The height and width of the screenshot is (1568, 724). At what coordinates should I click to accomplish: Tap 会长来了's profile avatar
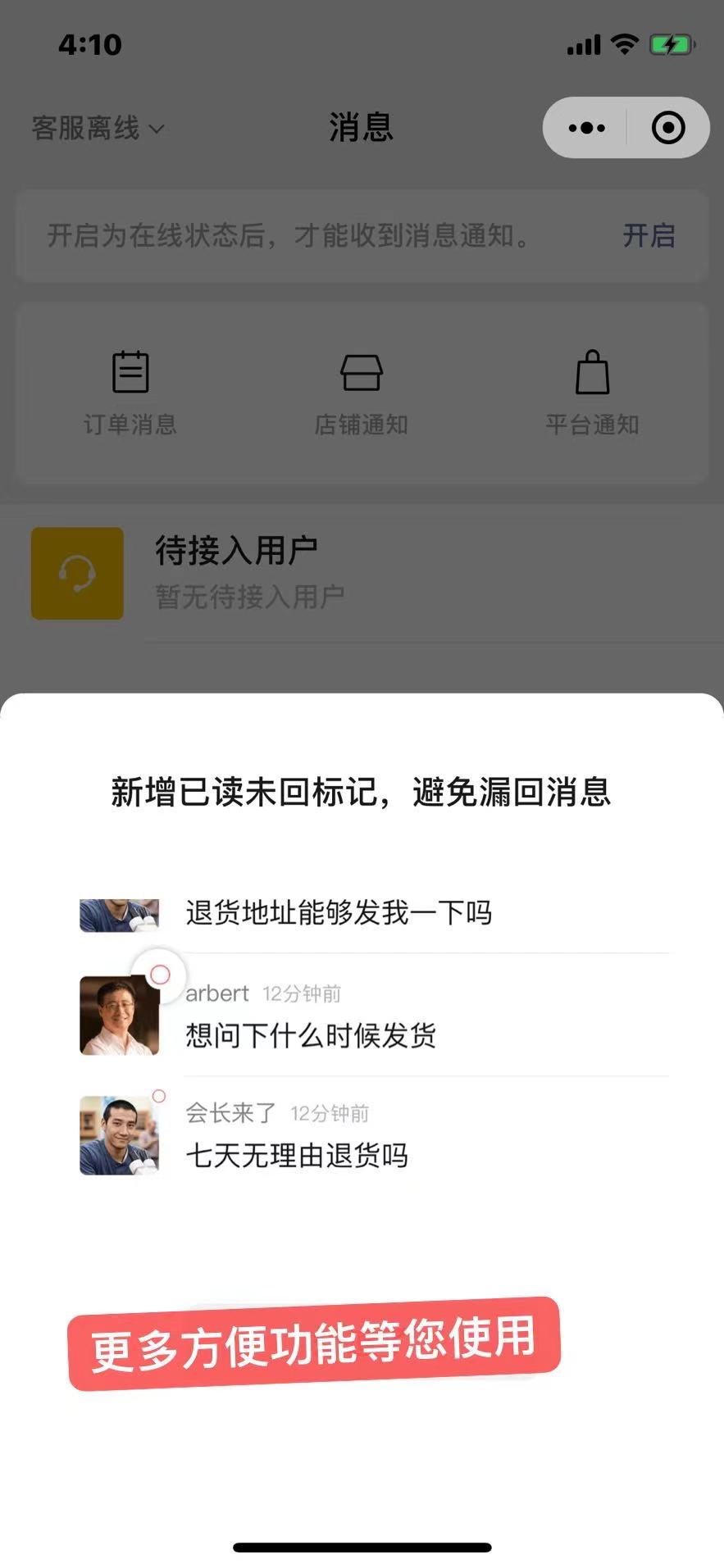click(x=120, y=1135)
